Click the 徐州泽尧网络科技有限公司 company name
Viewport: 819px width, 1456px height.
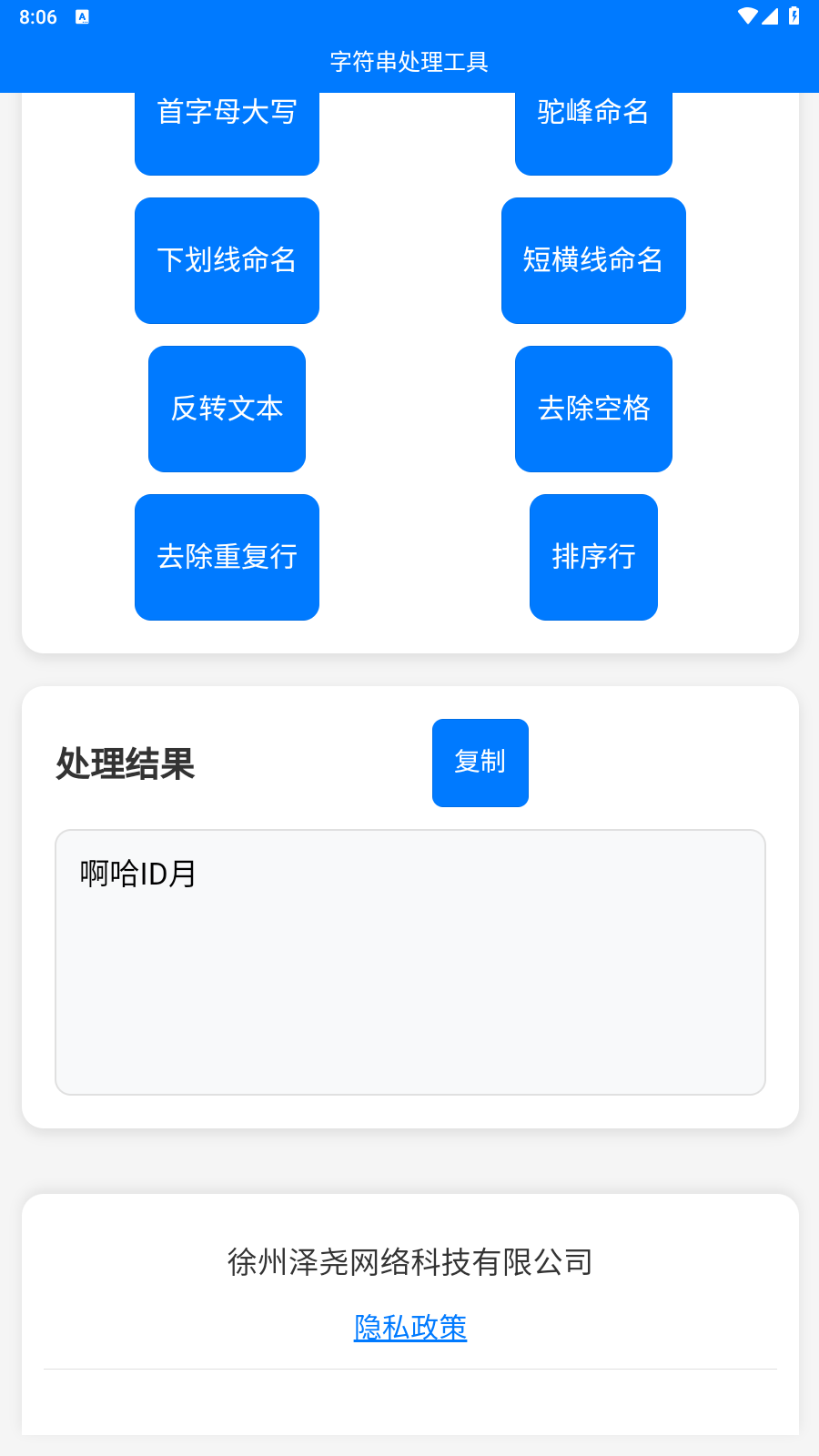point(409,1262)
